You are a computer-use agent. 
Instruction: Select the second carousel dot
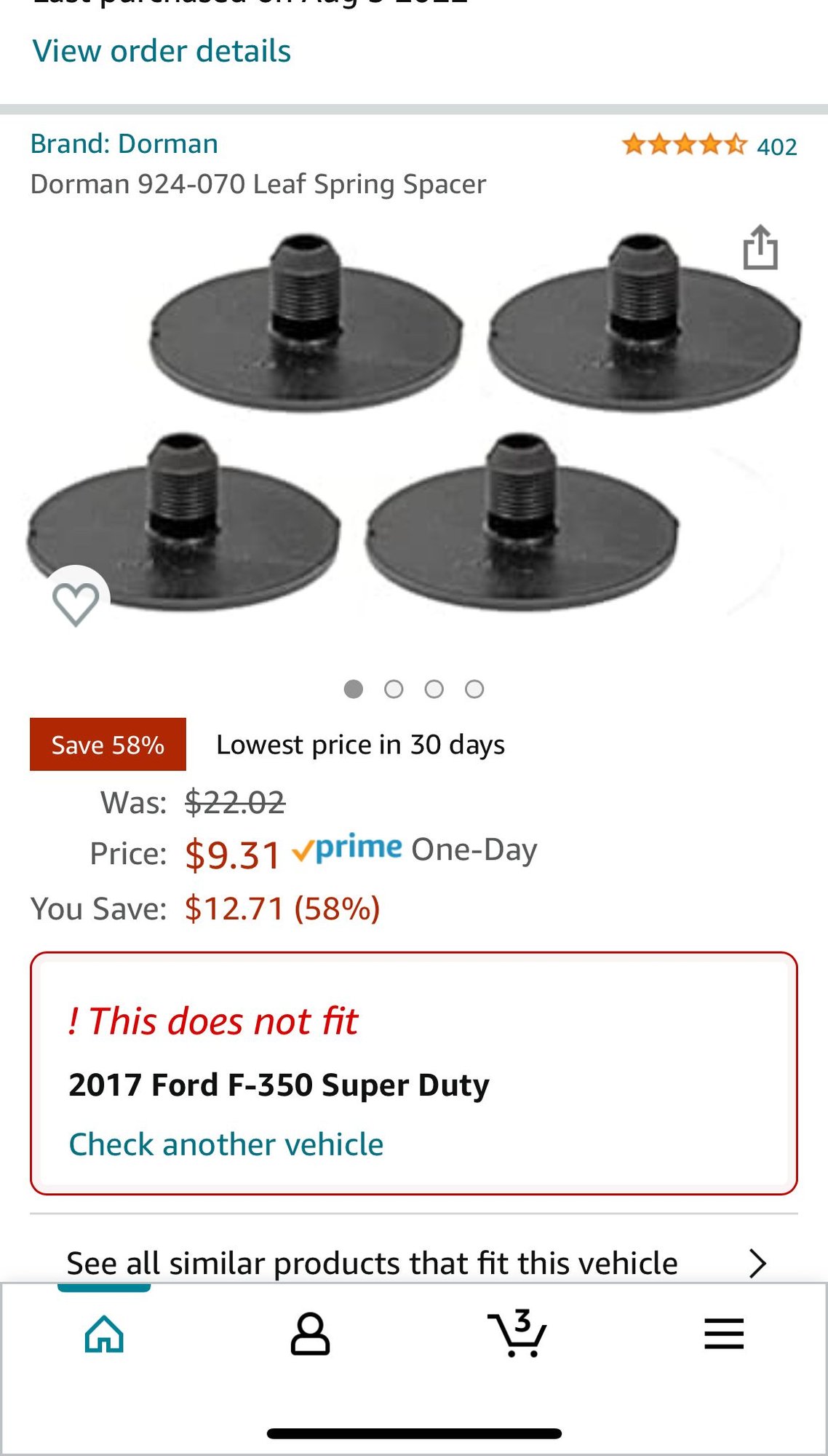394,688
